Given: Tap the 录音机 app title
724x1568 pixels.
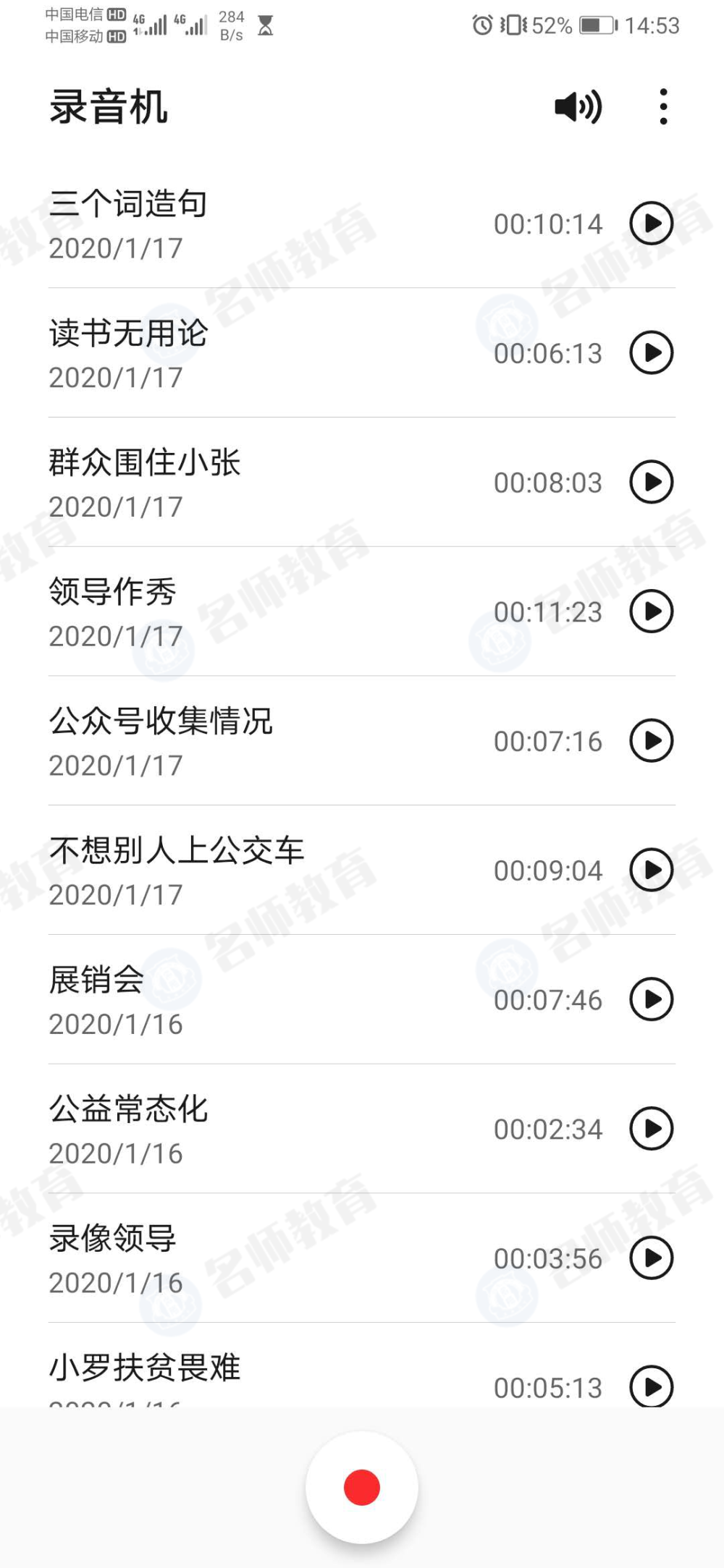Looking at the screenshot, I should (x=107, y=106).
